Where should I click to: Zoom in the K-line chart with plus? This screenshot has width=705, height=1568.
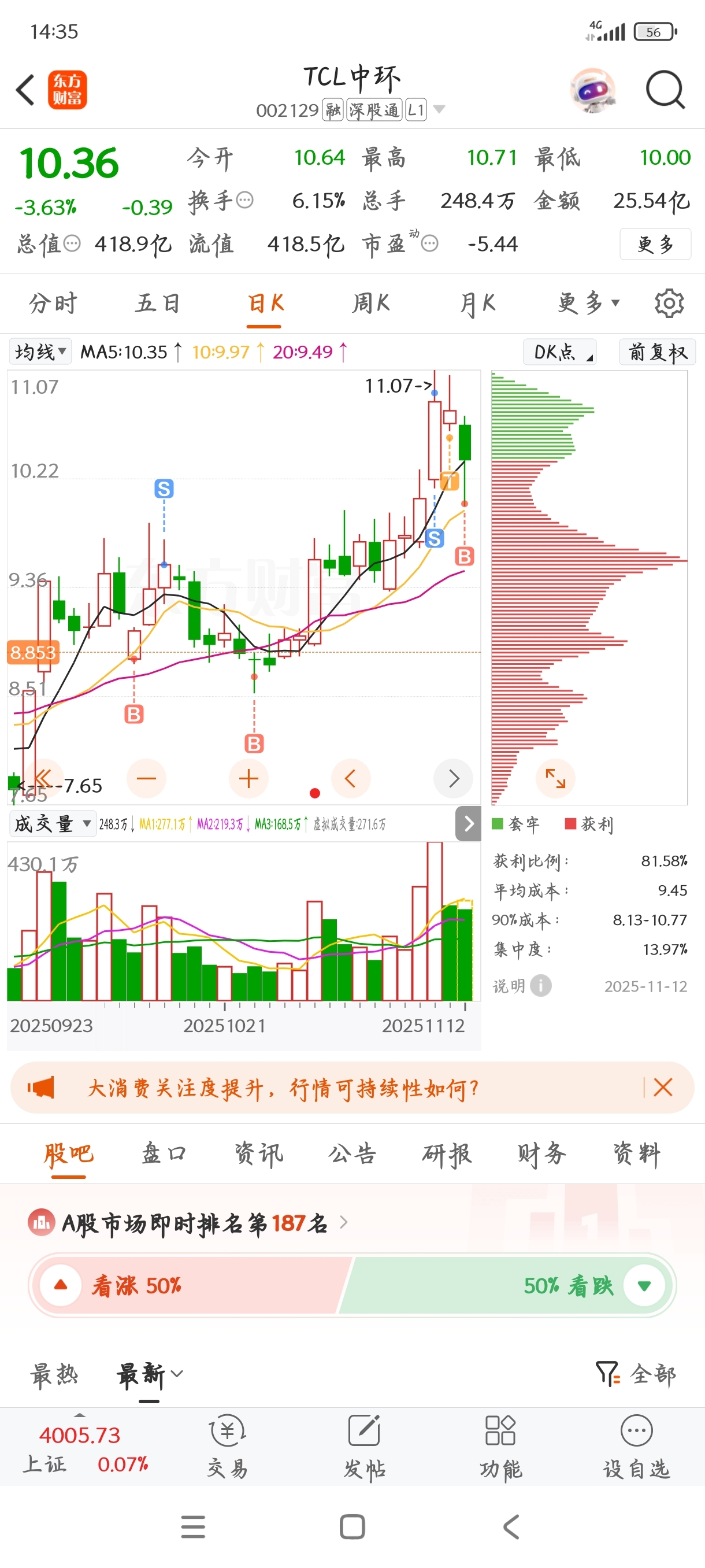click(248, 779)
